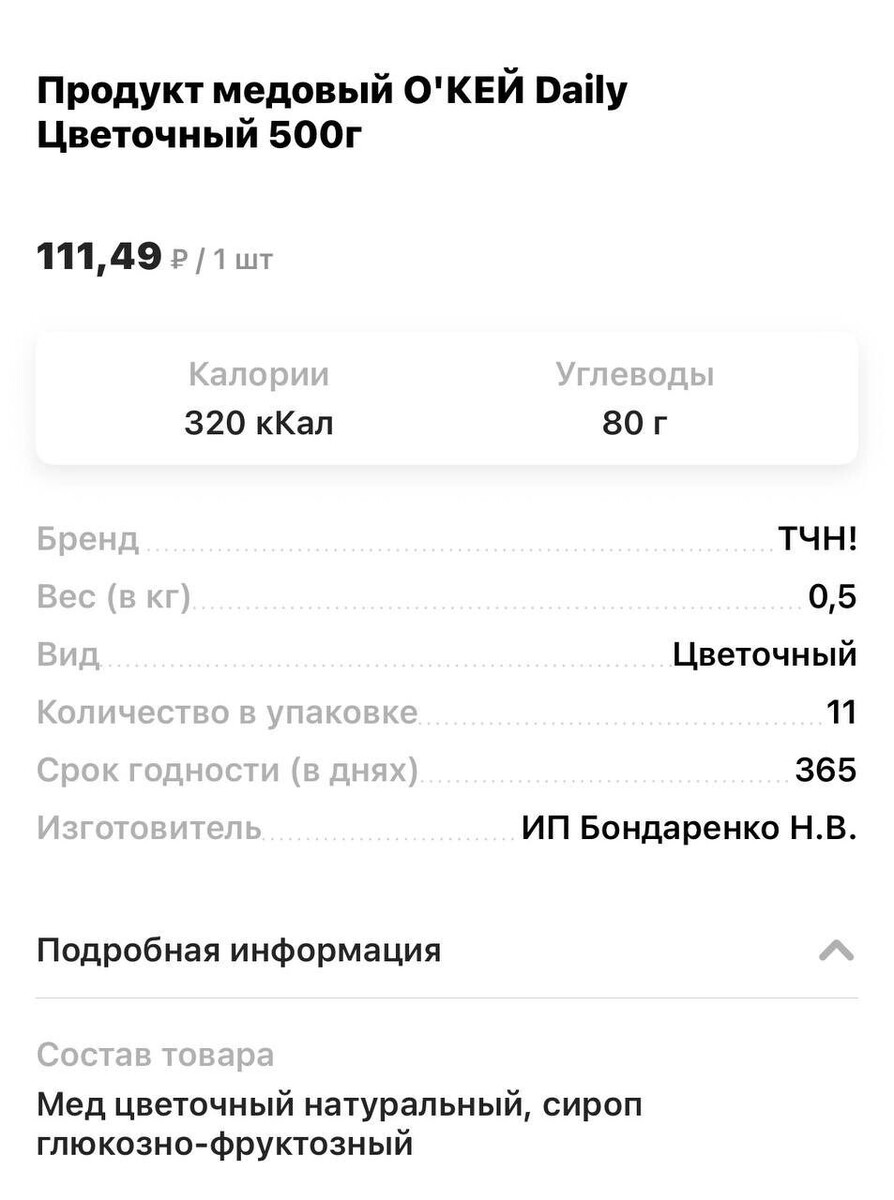Click the ingredients description text
Viewport: 894px width, 1200px height.
[338, 1120]
